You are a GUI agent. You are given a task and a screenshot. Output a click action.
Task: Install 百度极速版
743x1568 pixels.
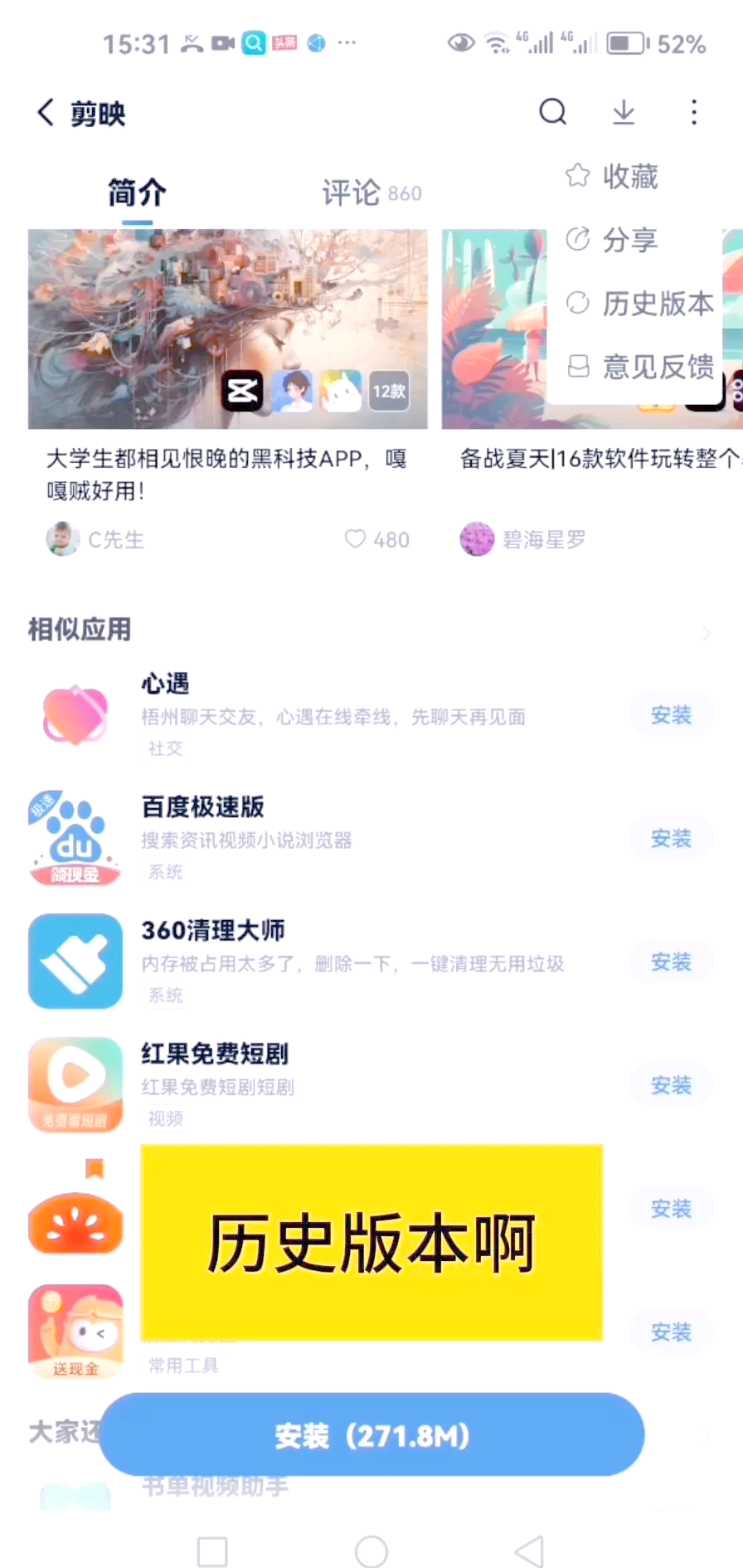click(670, 839)
